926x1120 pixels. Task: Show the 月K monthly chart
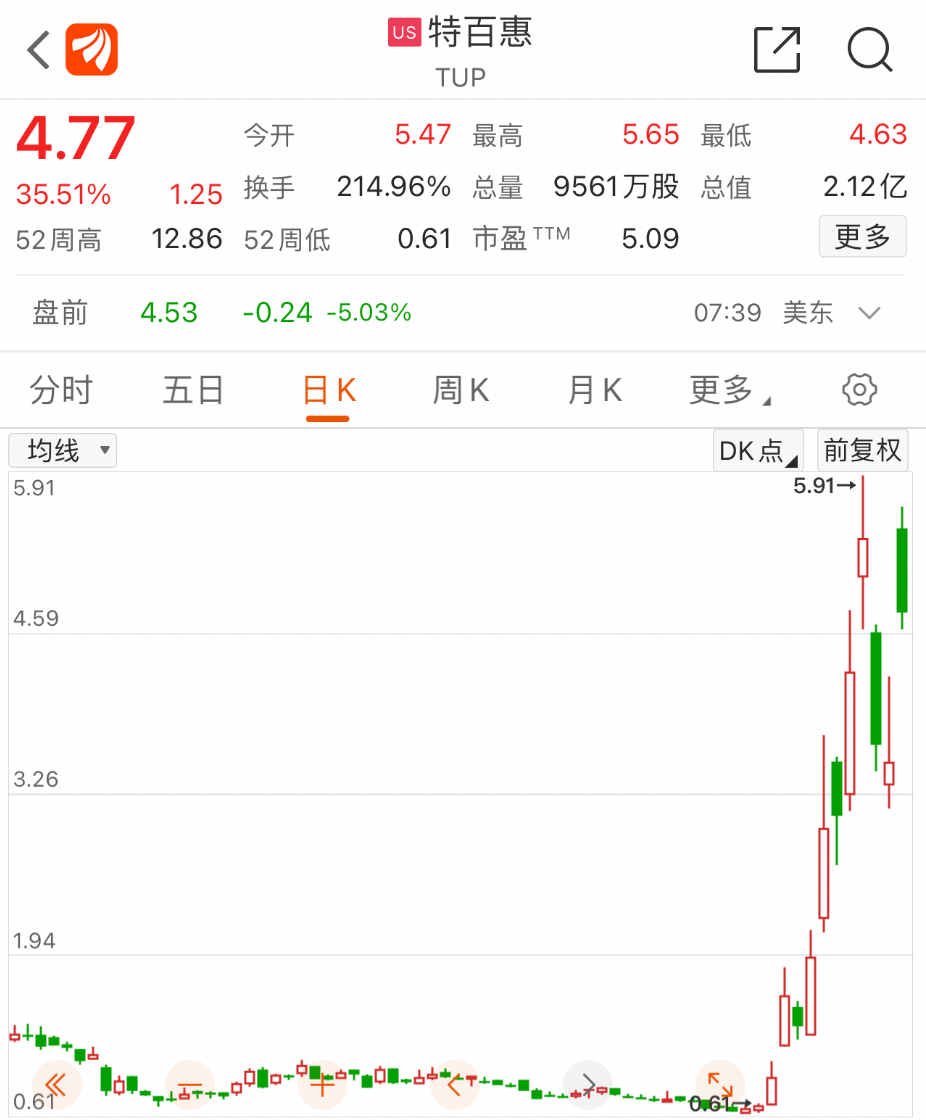[595, 390]
